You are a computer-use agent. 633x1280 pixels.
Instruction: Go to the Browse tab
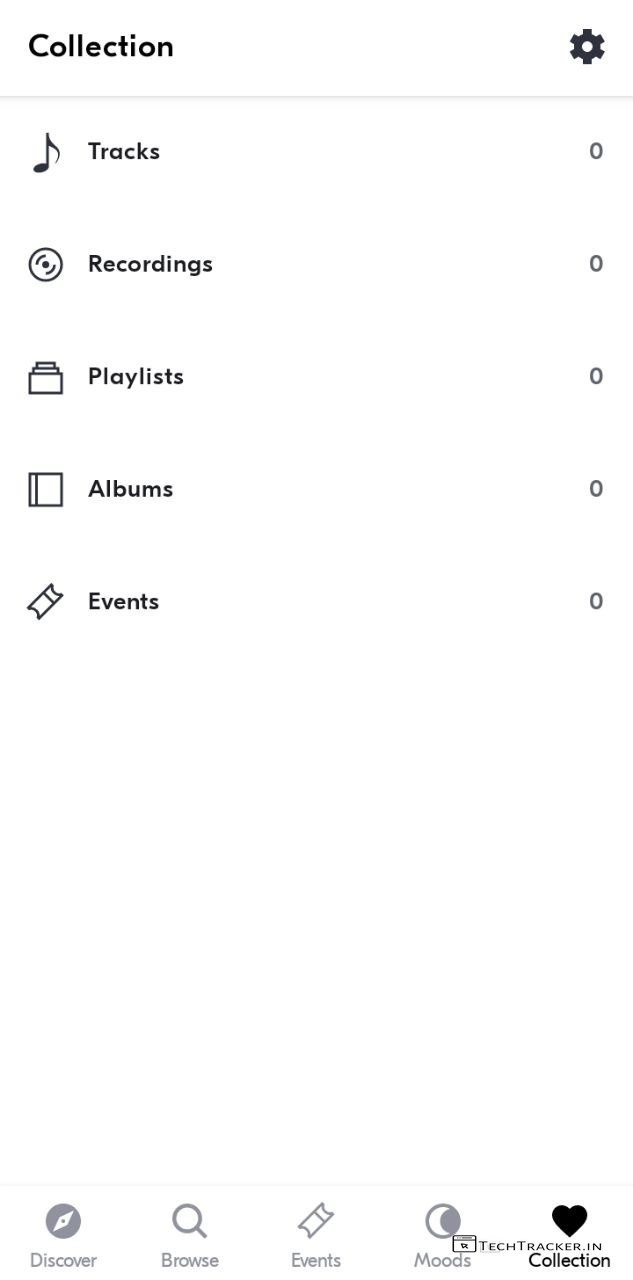[189, 1235]
